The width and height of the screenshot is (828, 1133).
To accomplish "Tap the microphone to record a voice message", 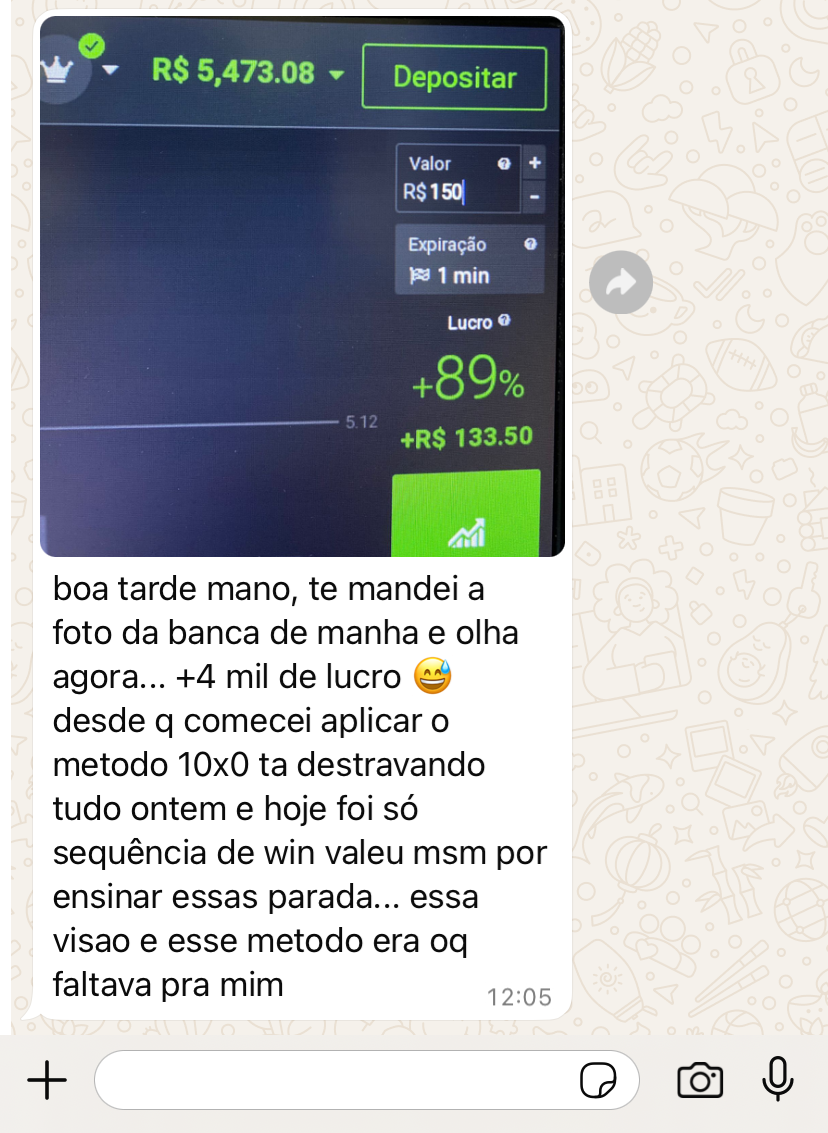I will [x=777, y=1080].
